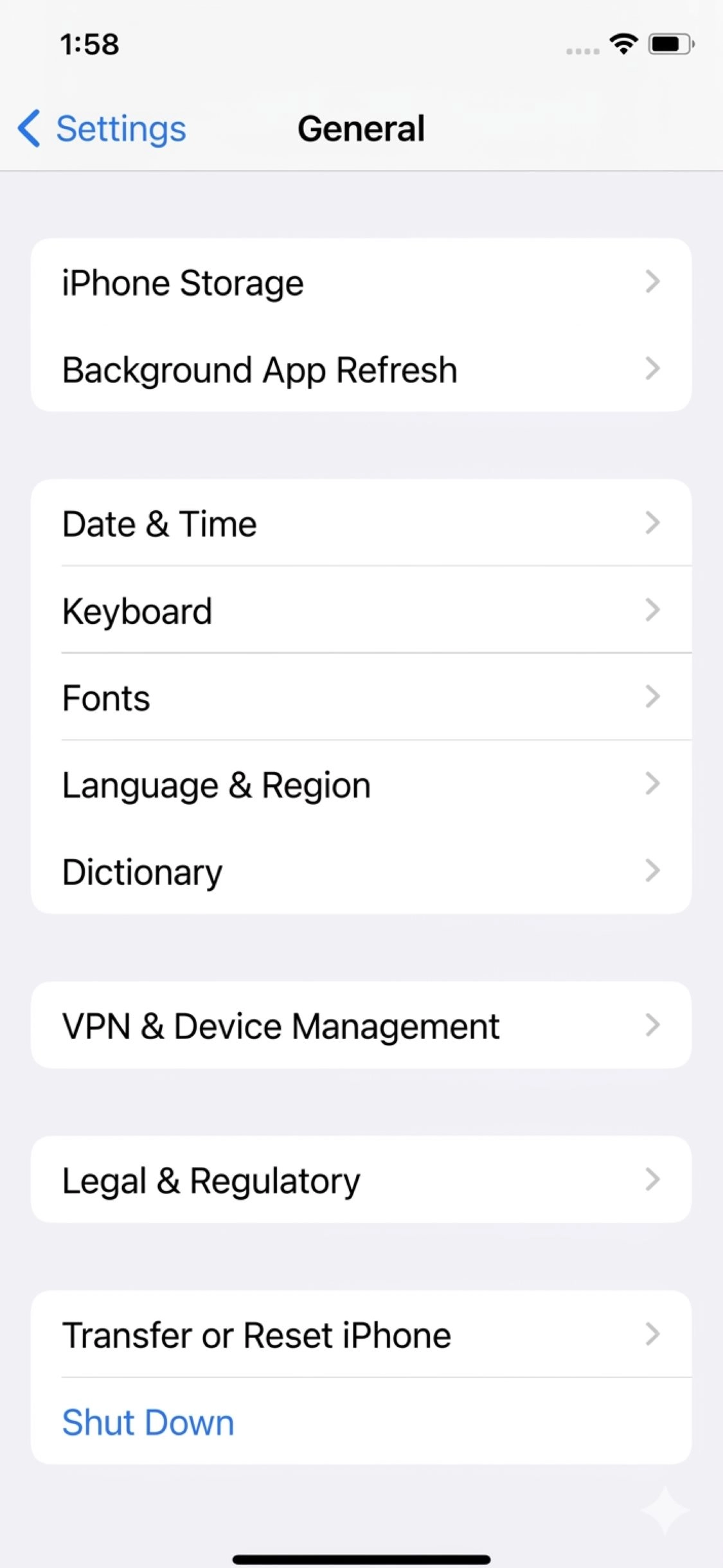This screenshot has width=723, height=1568.
Task: Tap the chevron on Transfer or Reset iPhone
Action: [x=654, y=1334]
